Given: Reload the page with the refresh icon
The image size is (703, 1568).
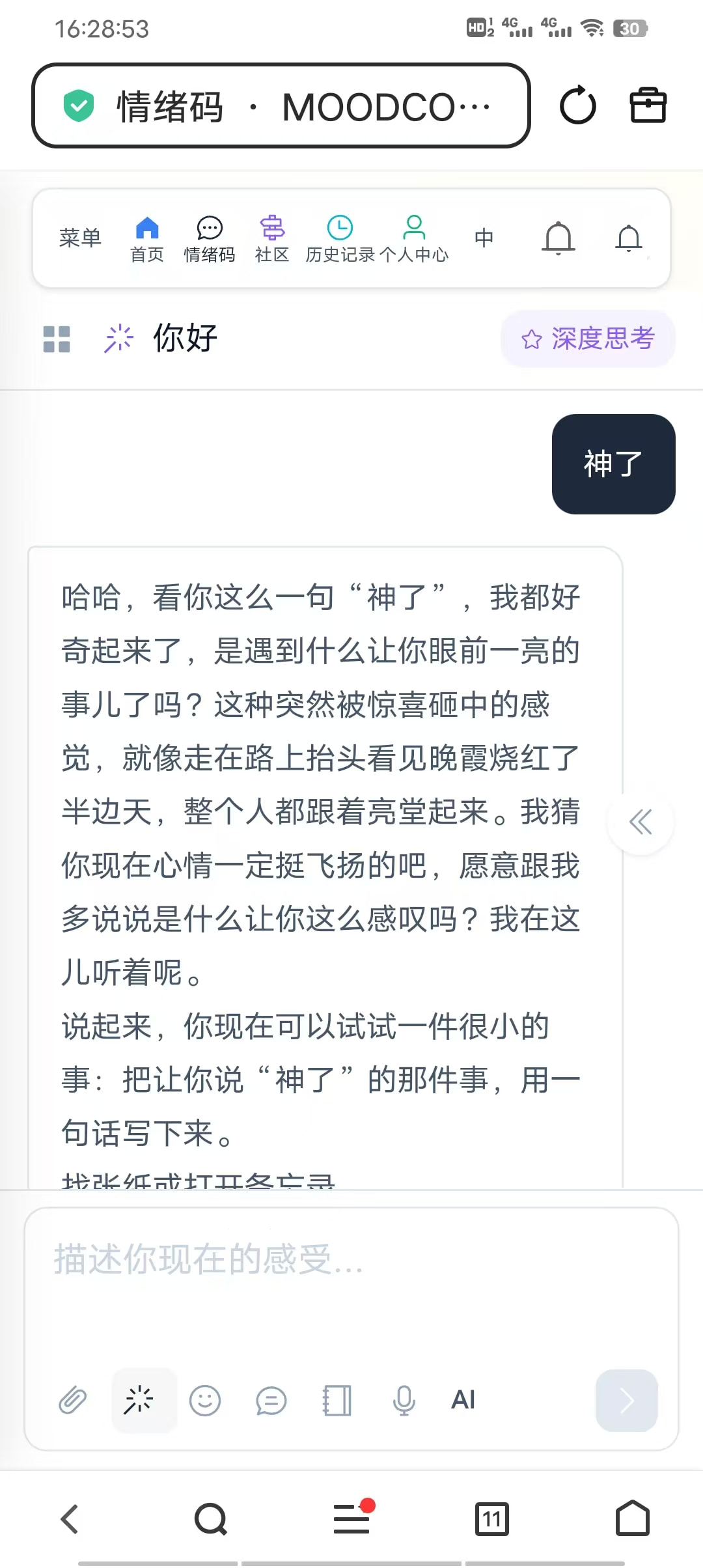Looking at the screenshot, I should point(577,105).
